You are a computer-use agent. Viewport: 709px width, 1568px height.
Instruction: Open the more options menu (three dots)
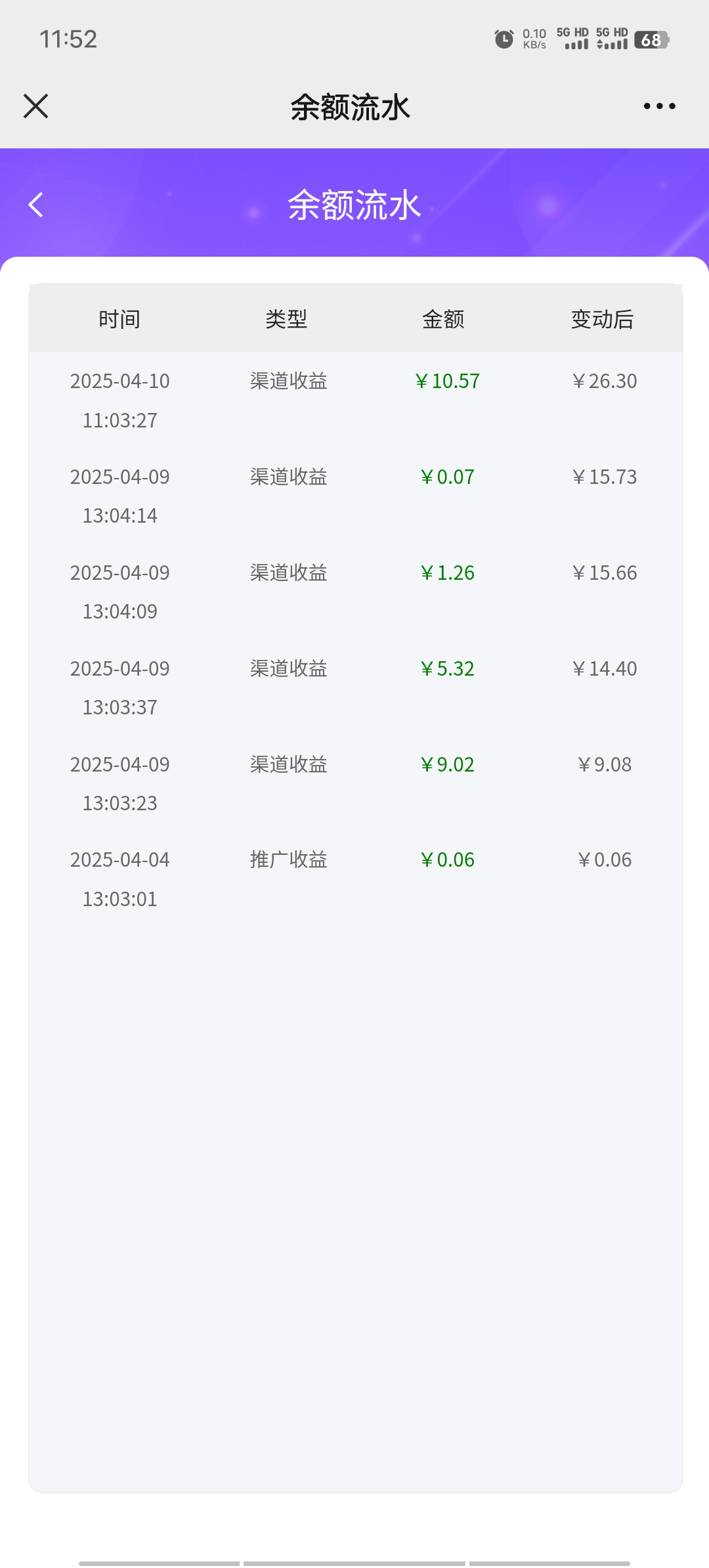660,105
